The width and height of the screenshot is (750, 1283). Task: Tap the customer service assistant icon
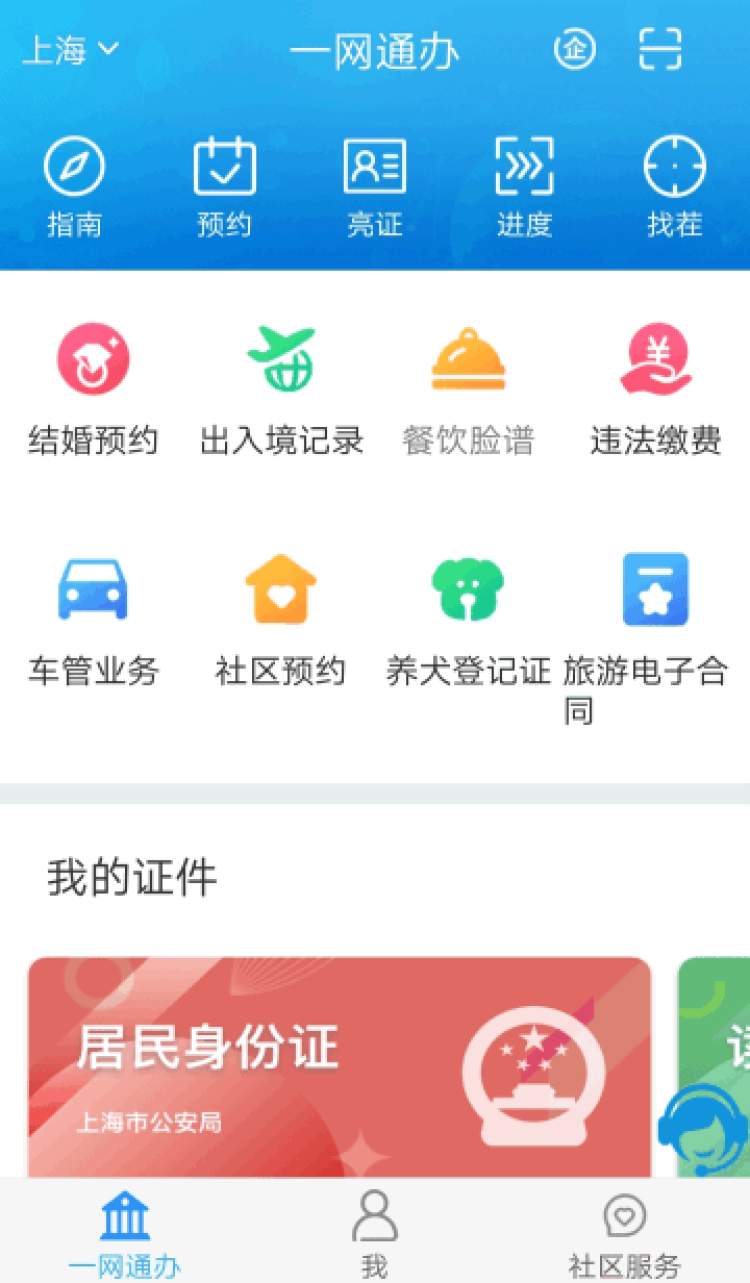click(x=703, y=1130)
